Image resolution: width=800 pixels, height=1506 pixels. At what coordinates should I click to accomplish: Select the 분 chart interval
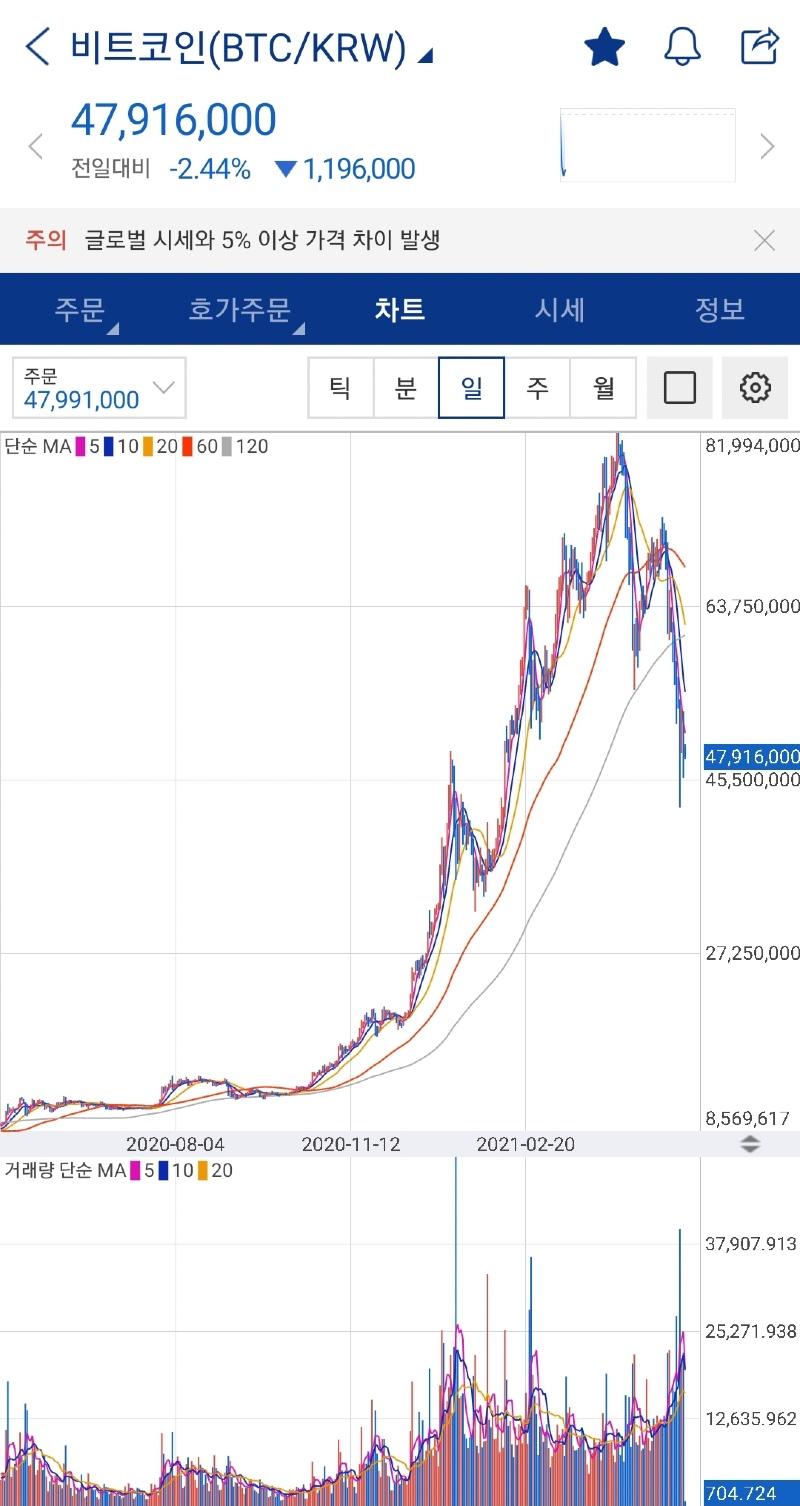click(x=405, y=387)
